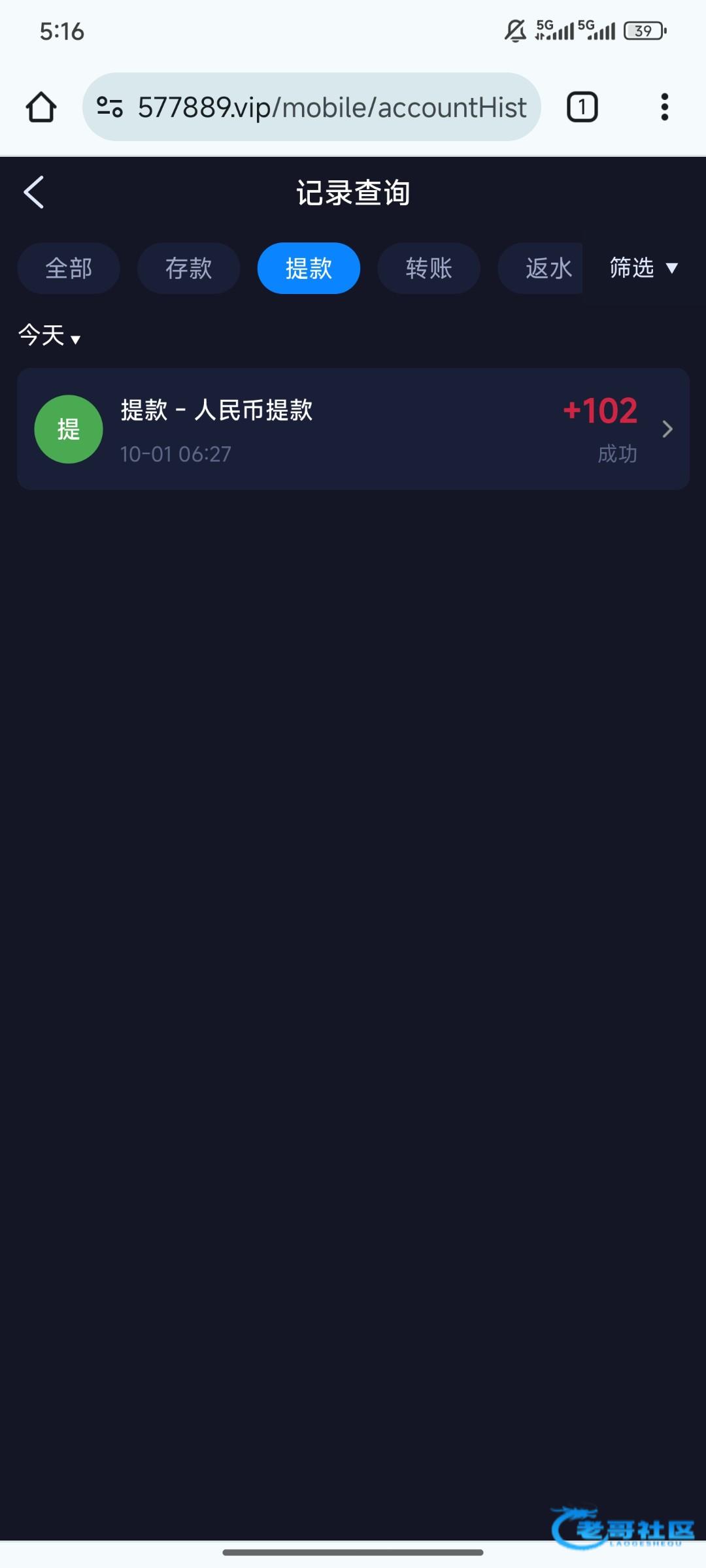Switch to the 返水 tab

[x=545, y=269]
